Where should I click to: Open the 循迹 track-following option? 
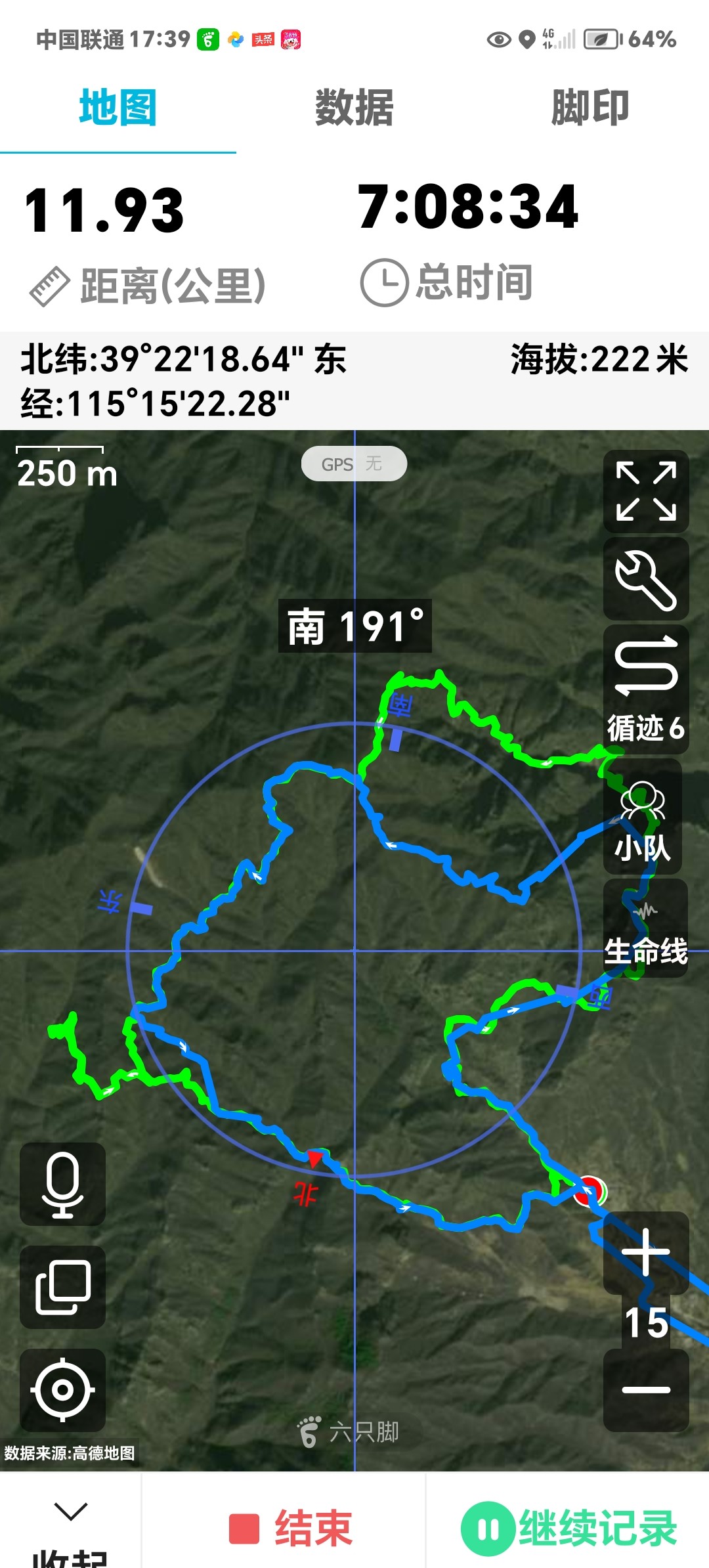(646, 689)
